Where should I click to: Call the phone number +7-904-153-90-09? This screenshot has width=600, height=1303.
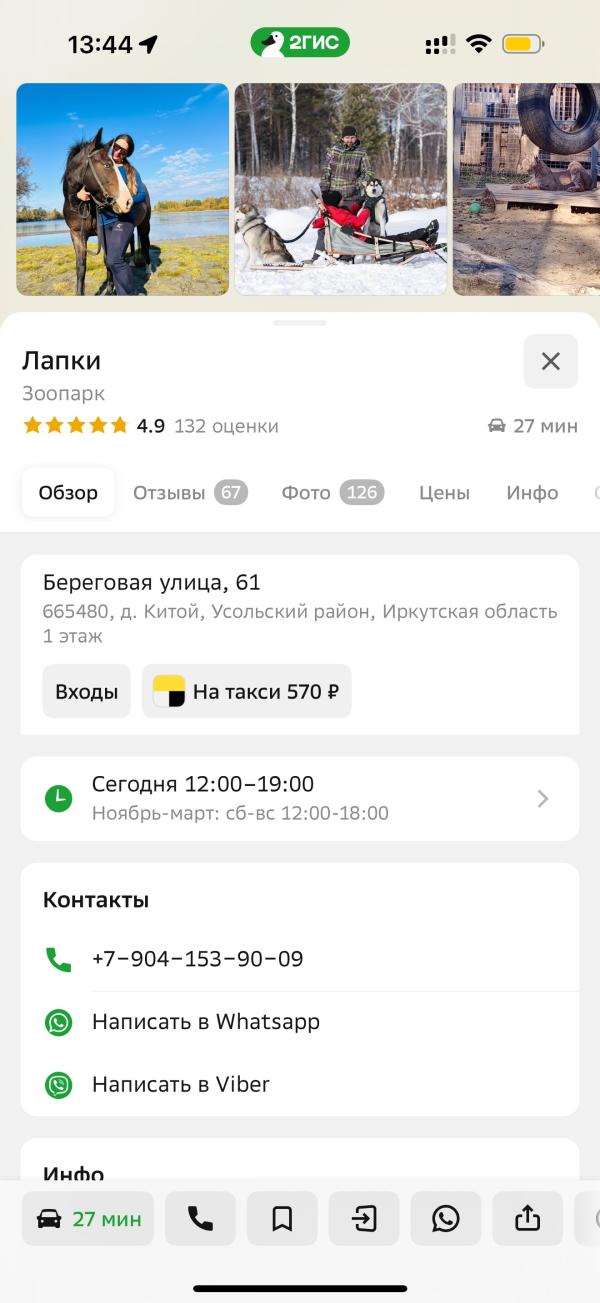197,959
